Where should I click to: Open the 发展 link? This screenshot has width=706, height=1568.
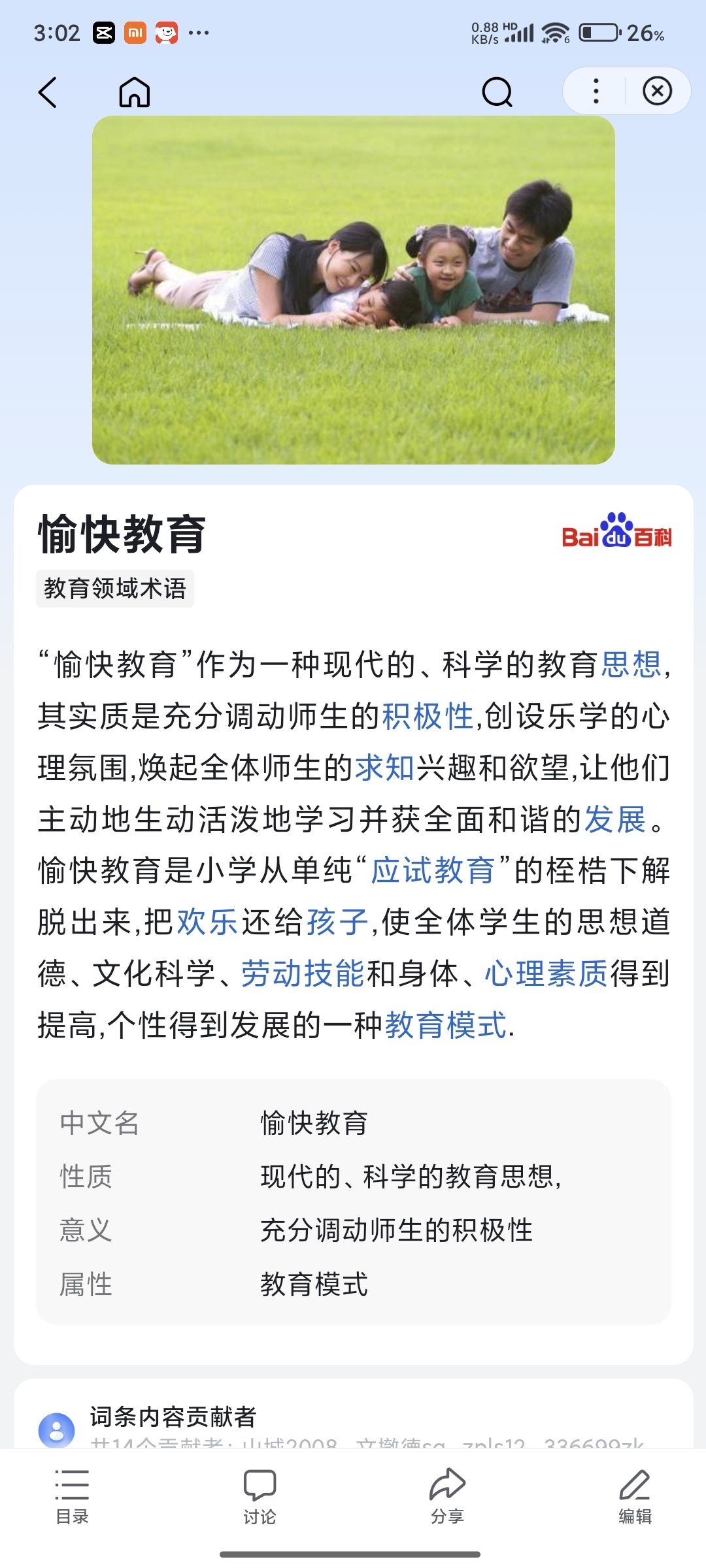(615, 819)
